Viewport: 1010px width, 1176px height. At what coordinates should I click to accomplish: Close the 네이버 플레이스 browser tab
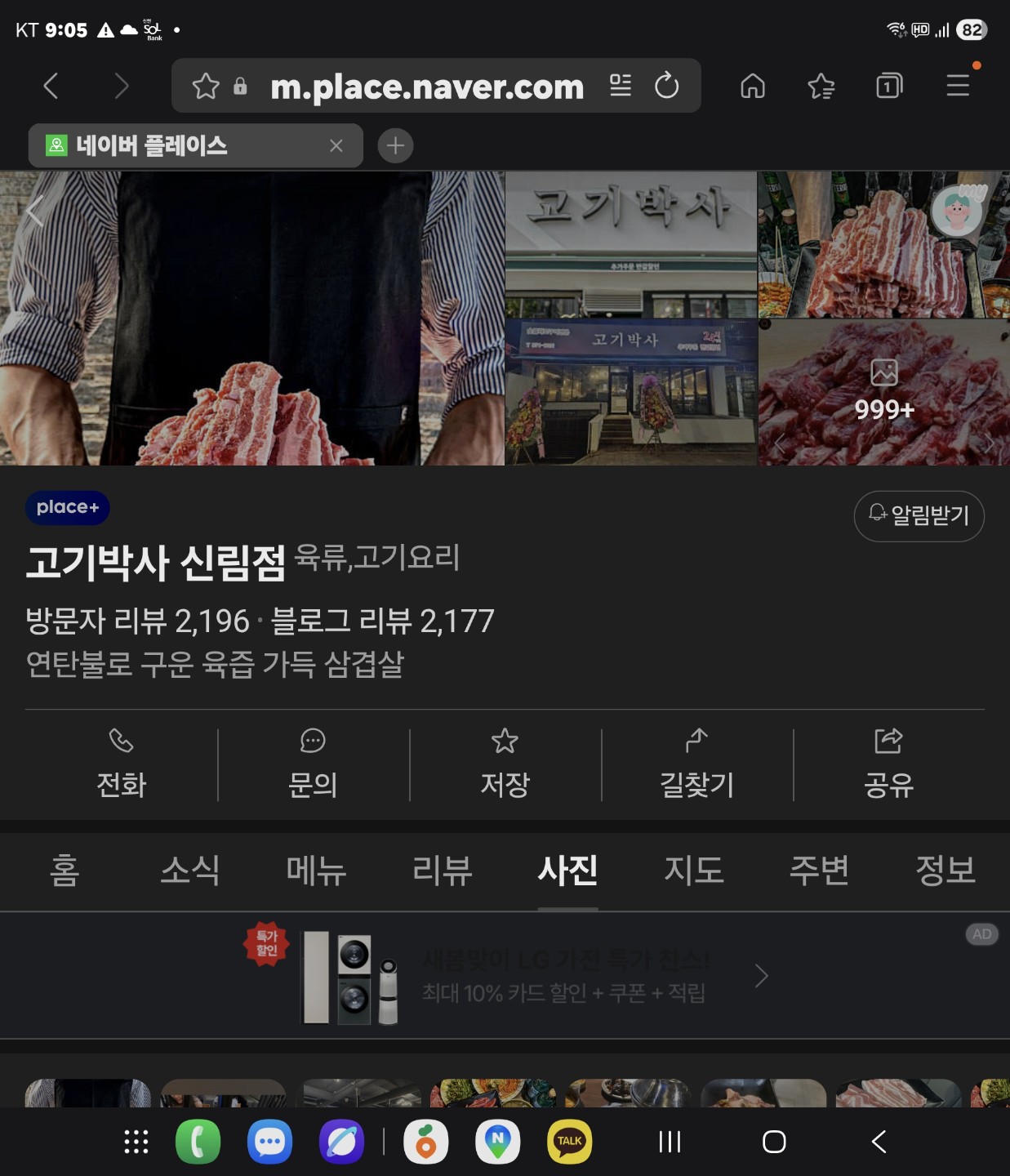click(x=336, y=146)
